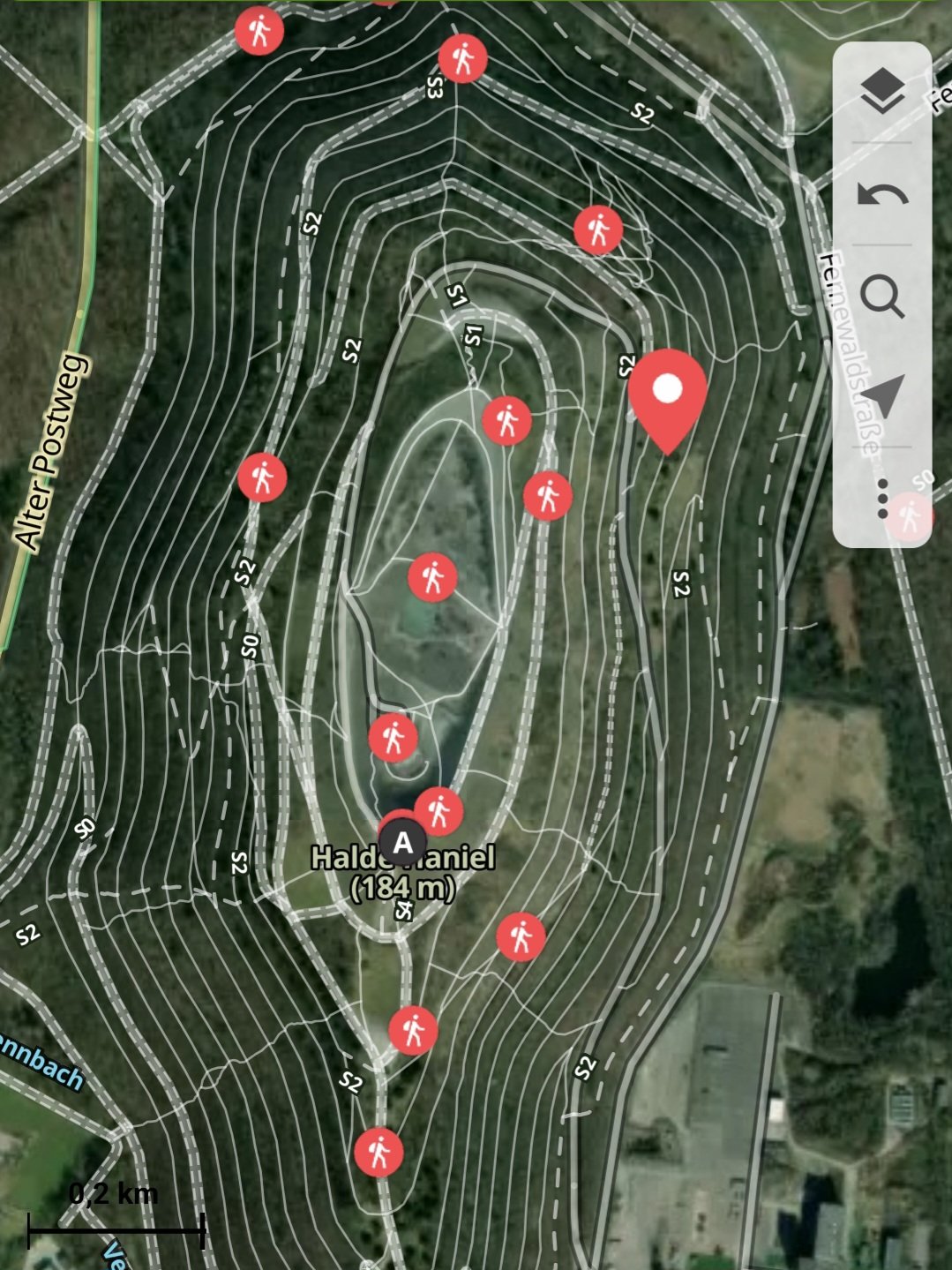Open map search magnifier

coord(881,296)
